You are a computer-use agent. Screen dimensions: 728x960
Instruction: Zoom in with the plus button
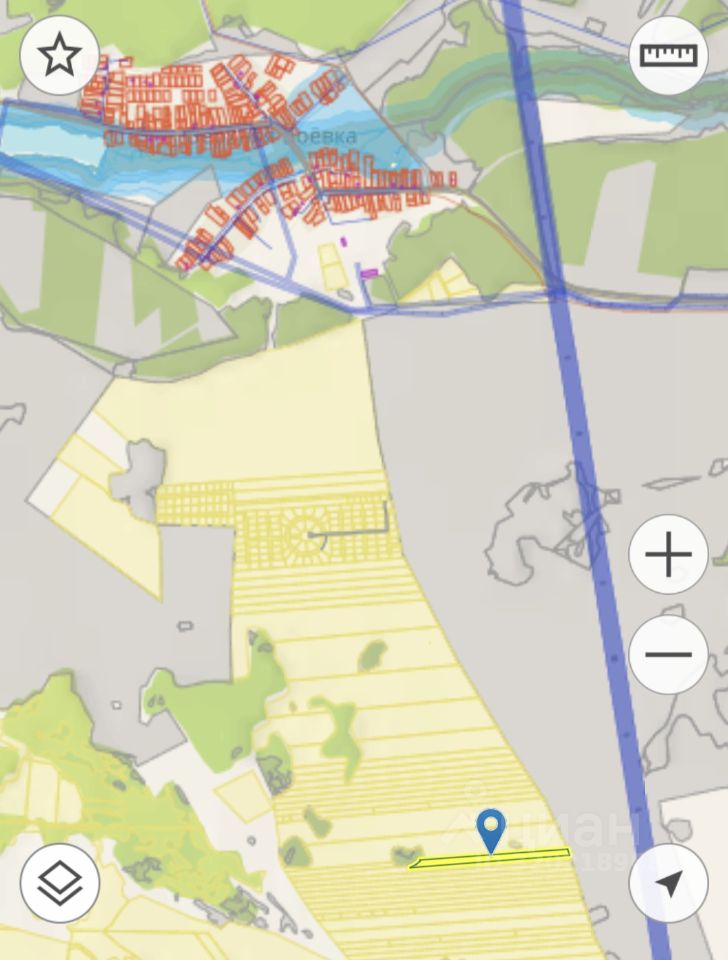coord(668,554)
